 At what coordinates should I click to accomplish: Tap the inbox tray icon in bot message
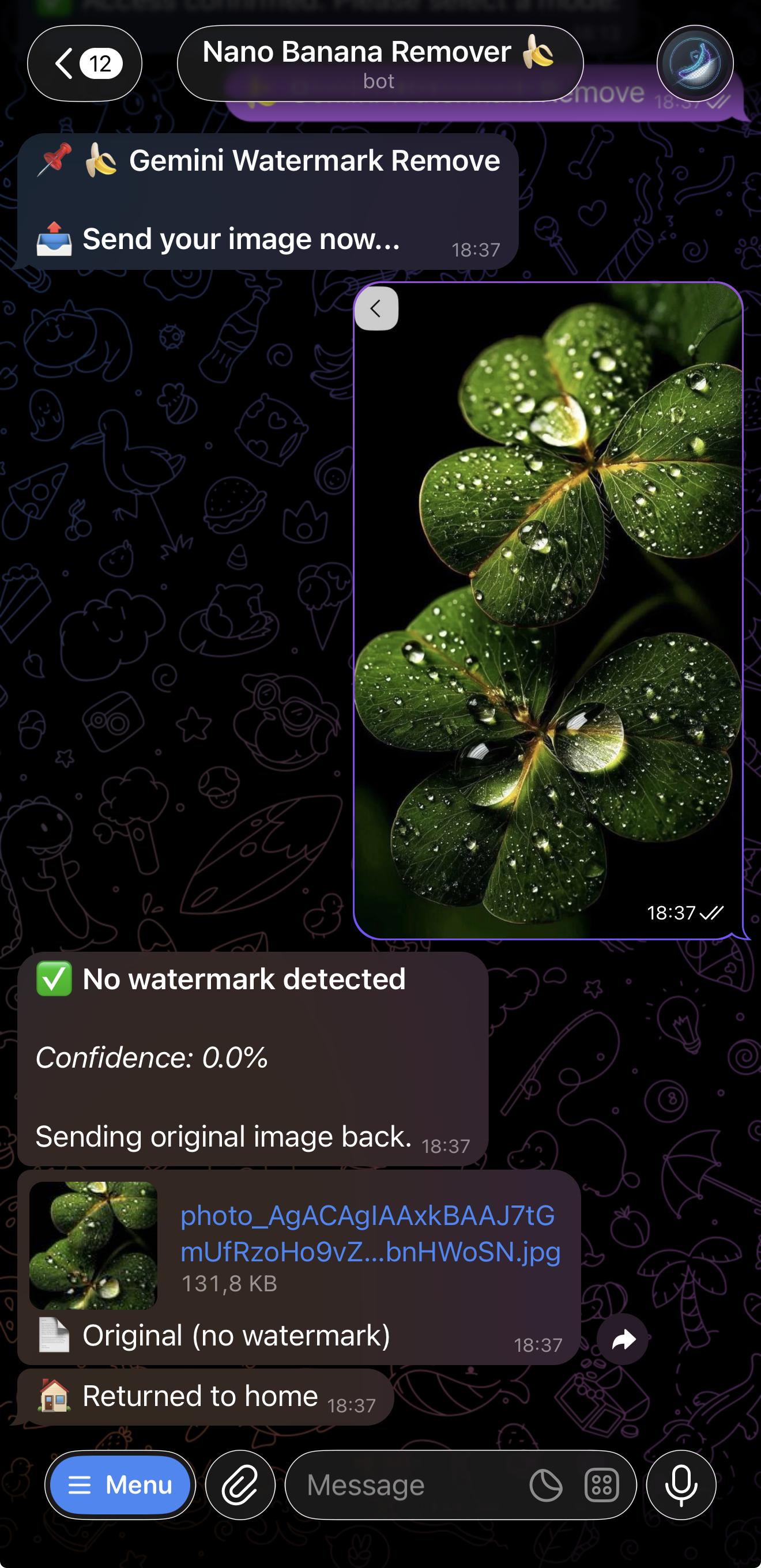[x=53, y=238]
